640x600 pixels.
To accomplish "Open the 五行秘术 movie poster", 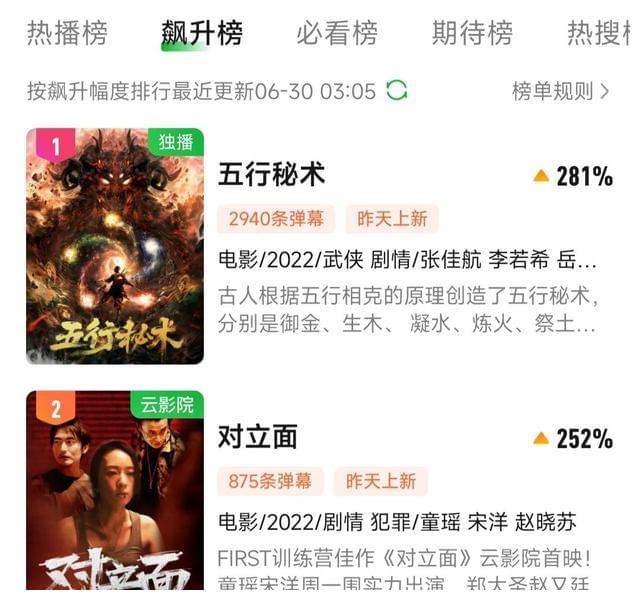I will pyautogui.click(x=115, y=246).
